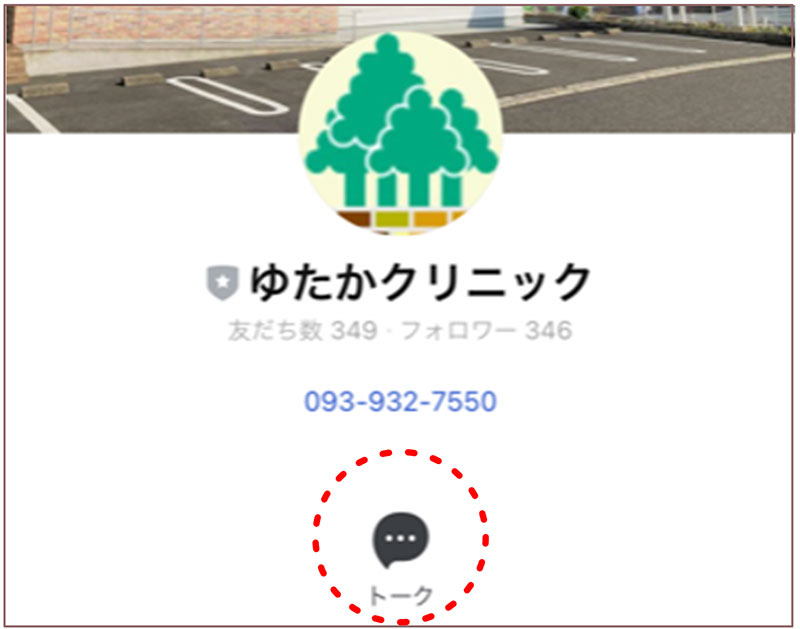This screenshot has height=629, width=800.
Task: Open the トーク chat button
Action: point(400,542)
